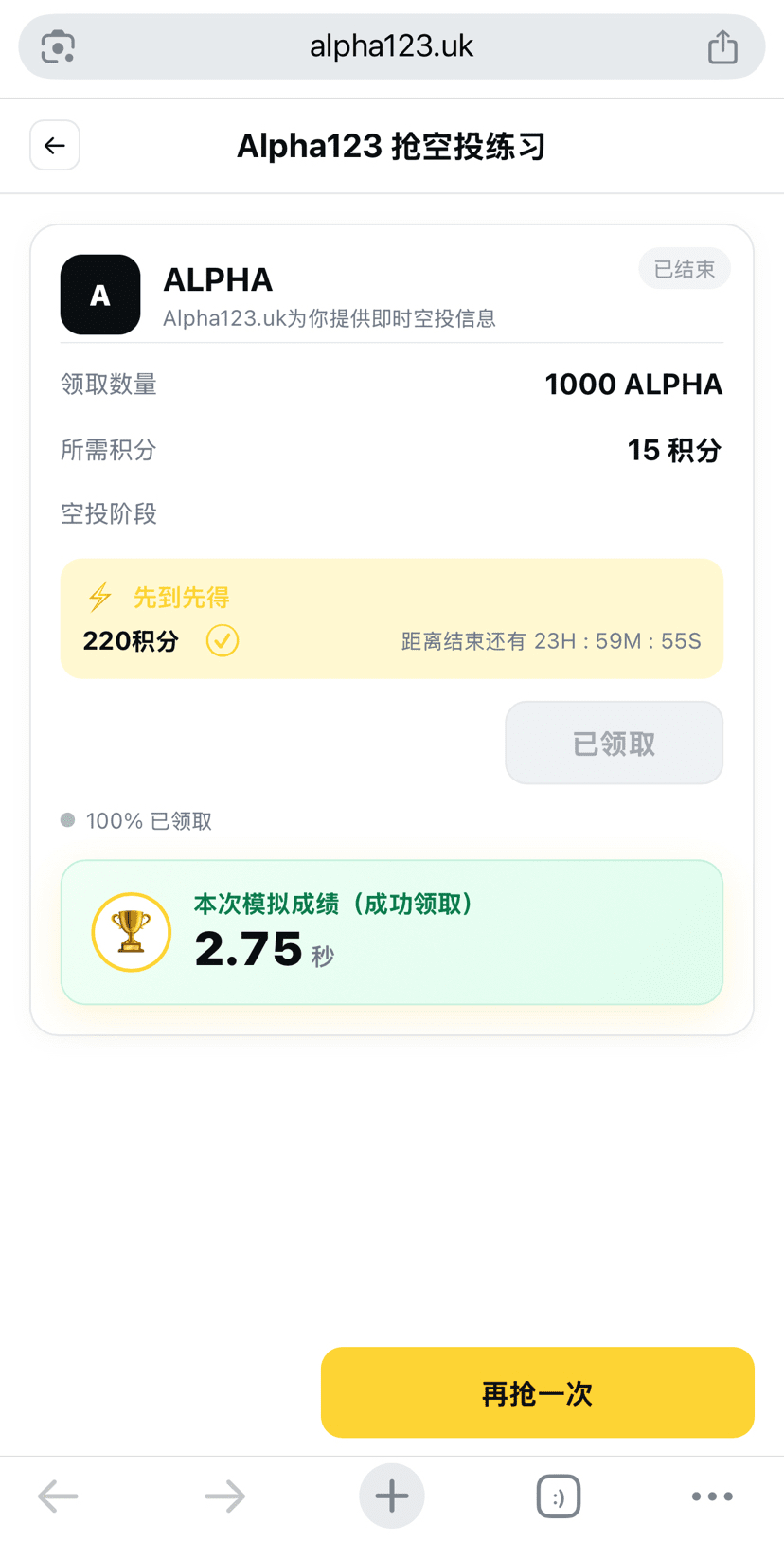Navigate back with the browser toolbar arrow
Image resolution: width=784 pixels, height=1559 pixels.
[x=59, y=1496]
